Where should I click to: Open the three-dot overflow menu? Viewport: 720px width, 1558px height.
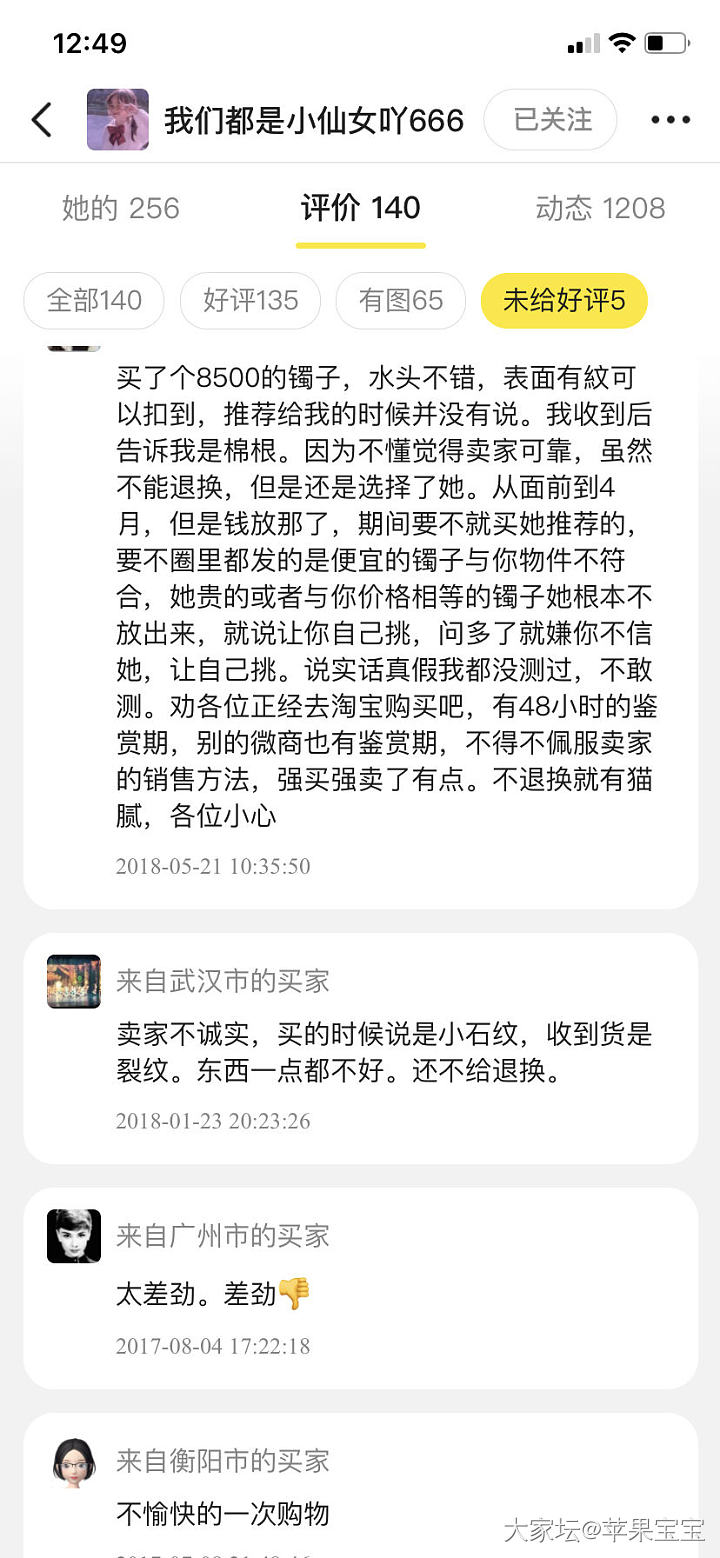670,120
